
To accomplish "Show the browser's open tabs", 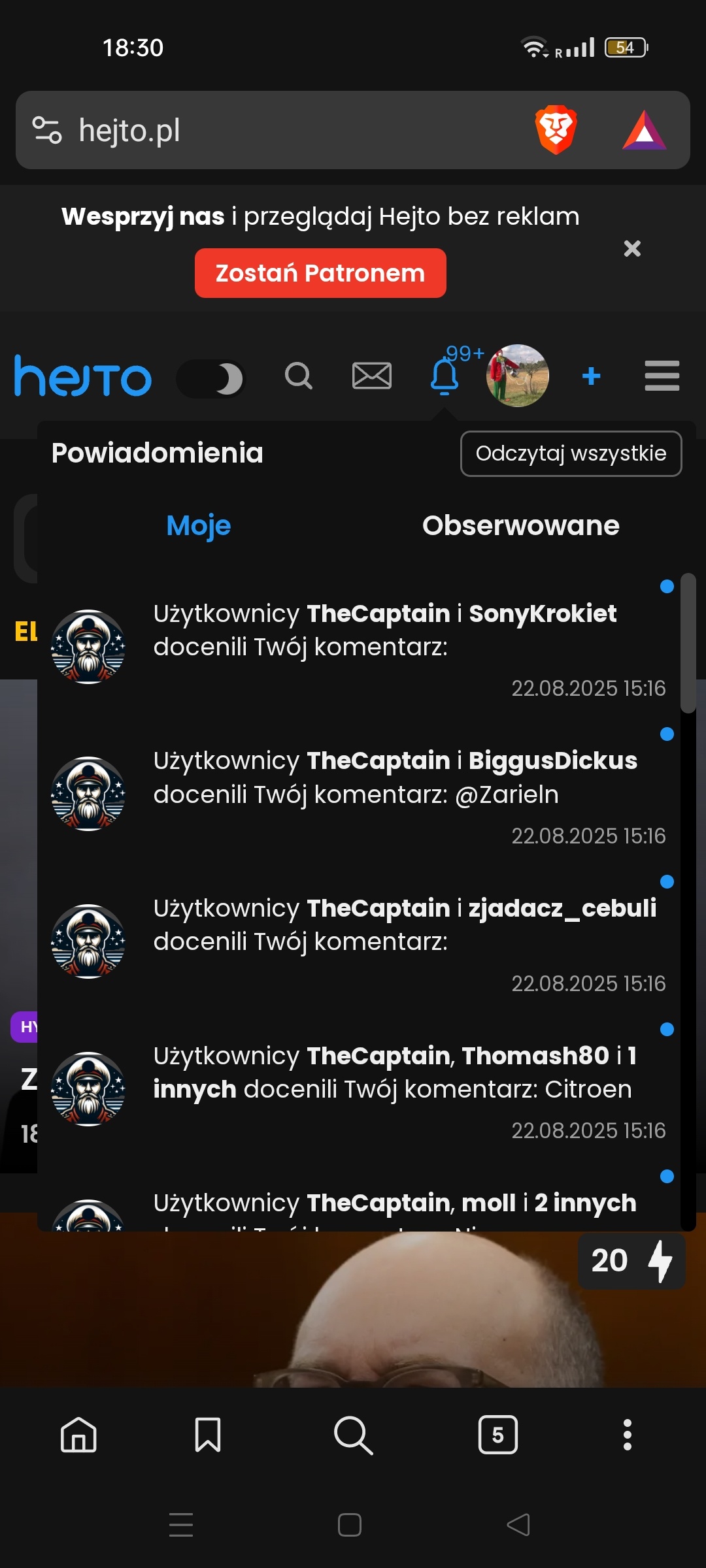I will [497, 1435].
